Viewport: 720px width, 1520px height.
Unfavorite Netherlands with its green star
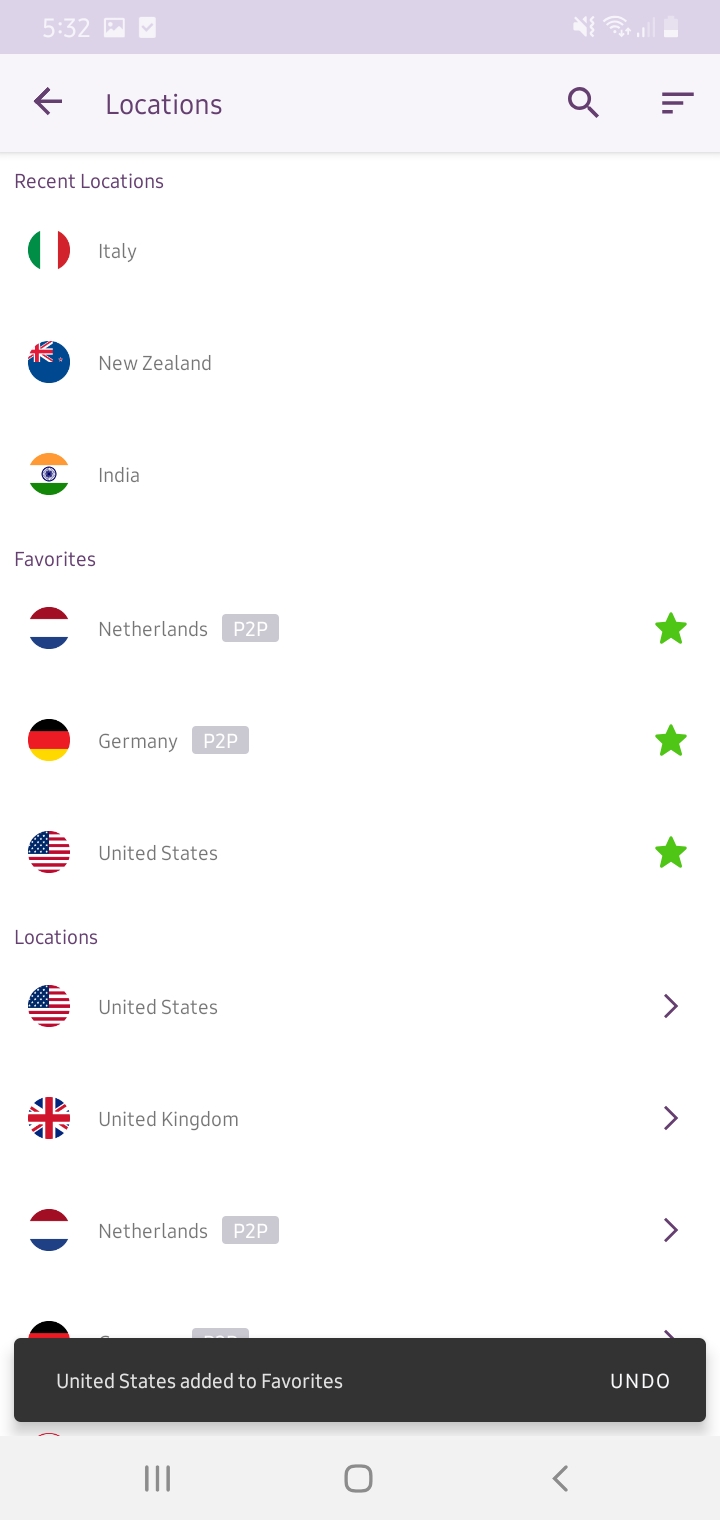[671, 629]
